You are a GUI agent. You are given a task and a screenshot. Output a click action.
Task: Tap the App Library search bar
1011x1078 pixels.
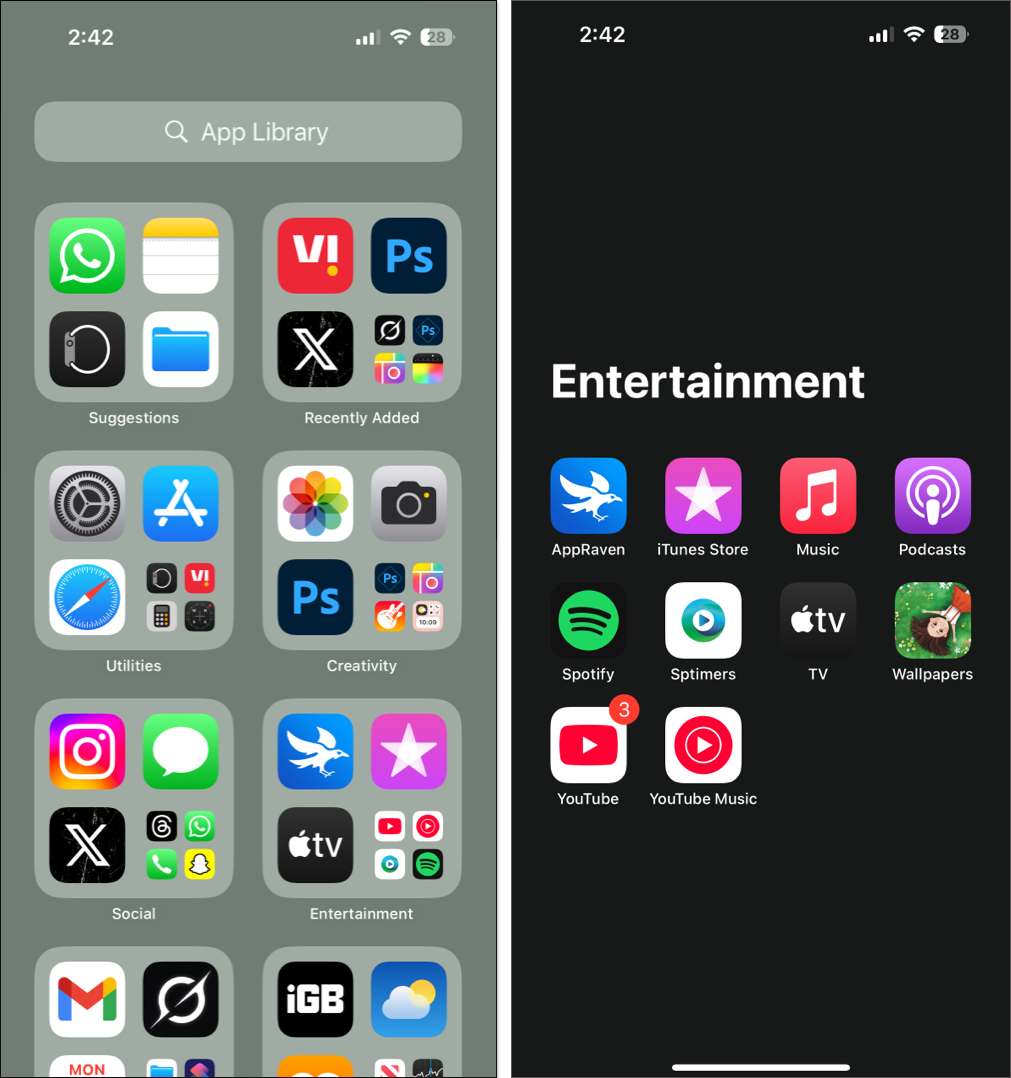tap(247, 131)
